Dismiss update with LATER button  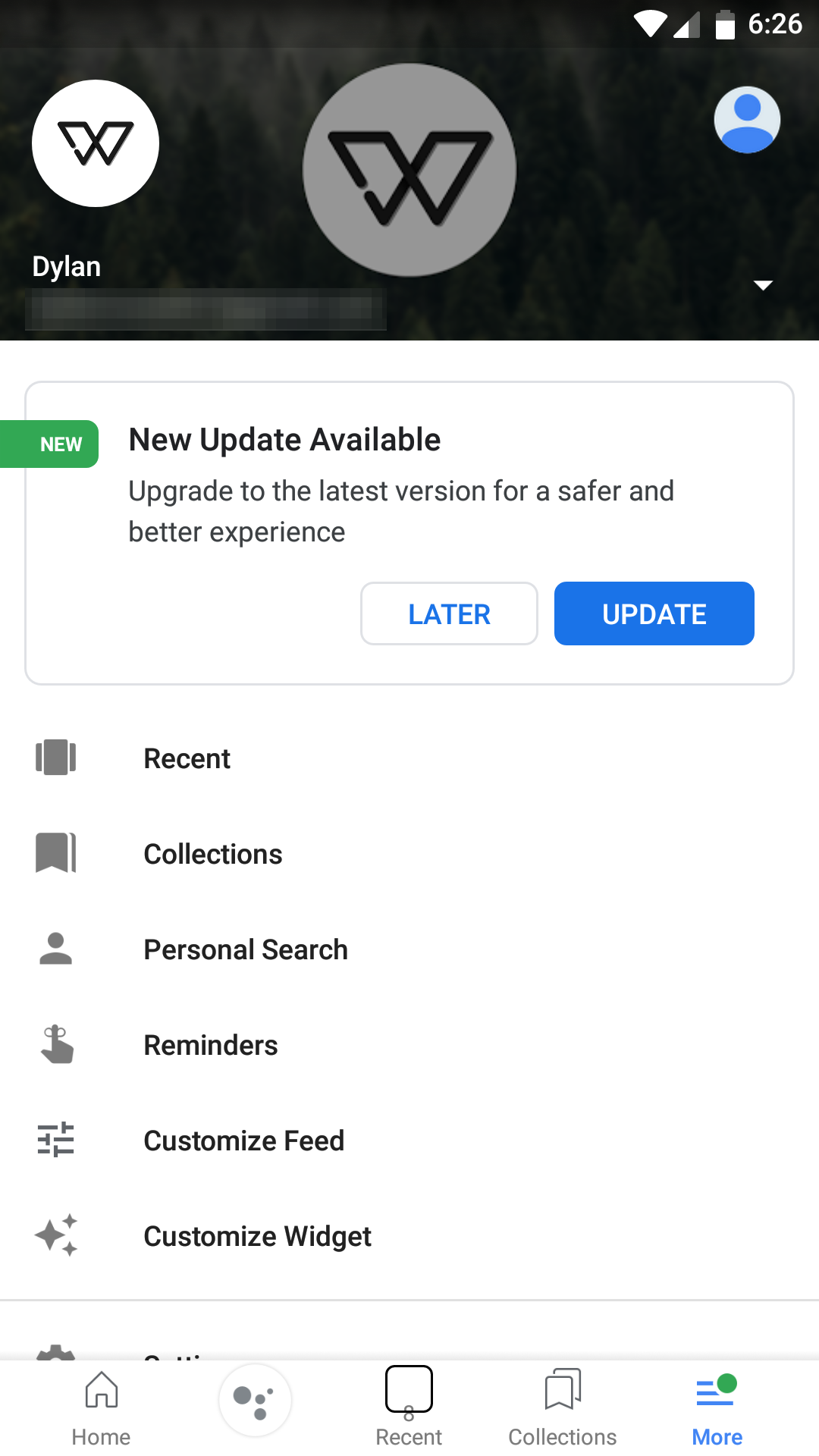click(449, 613)
